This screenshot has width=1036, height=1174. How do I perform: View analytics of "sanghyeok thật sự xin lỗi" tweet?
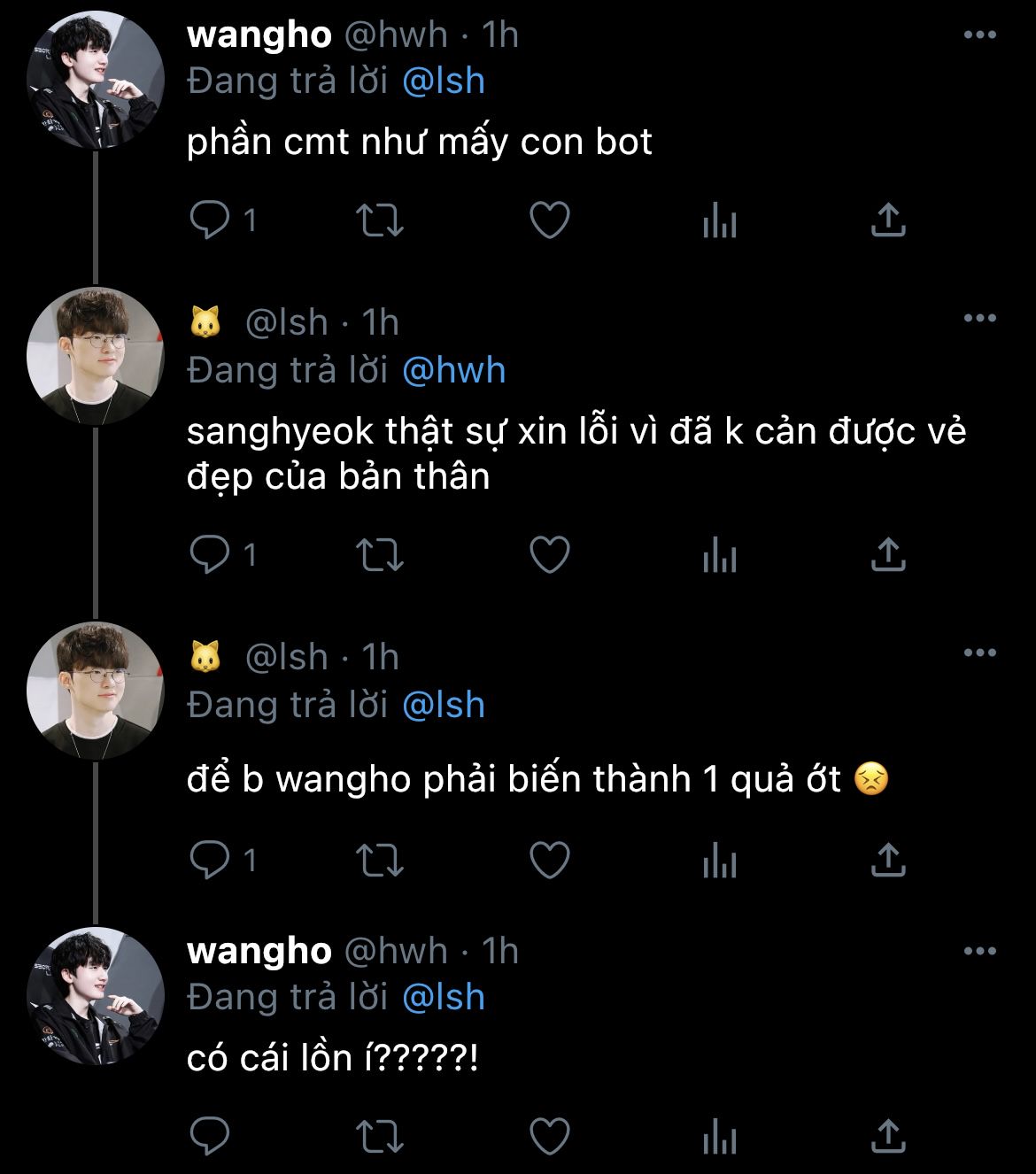(719, 556)
